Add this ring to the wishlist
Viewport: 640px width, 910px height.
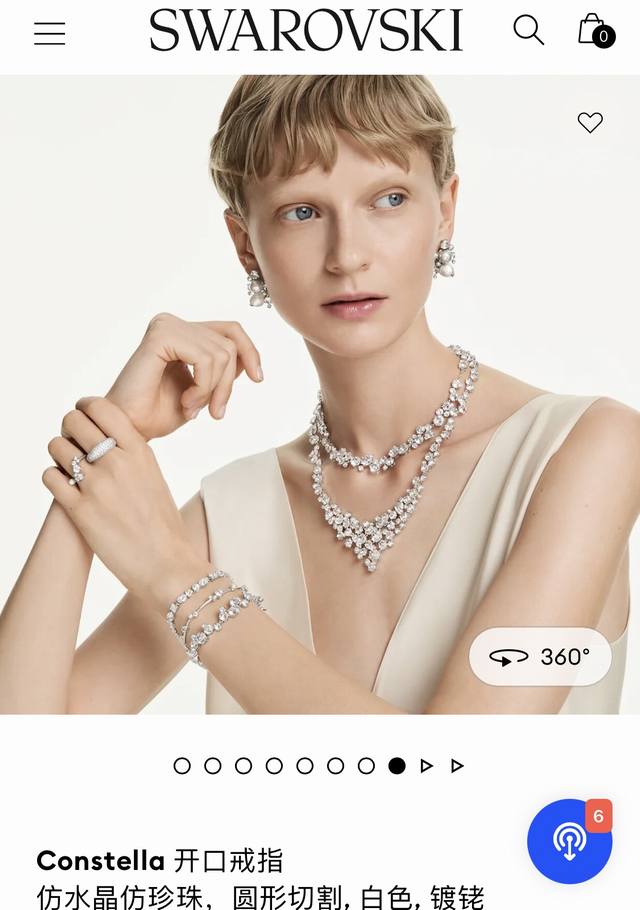pyautogui.click(x=590, y=122)
